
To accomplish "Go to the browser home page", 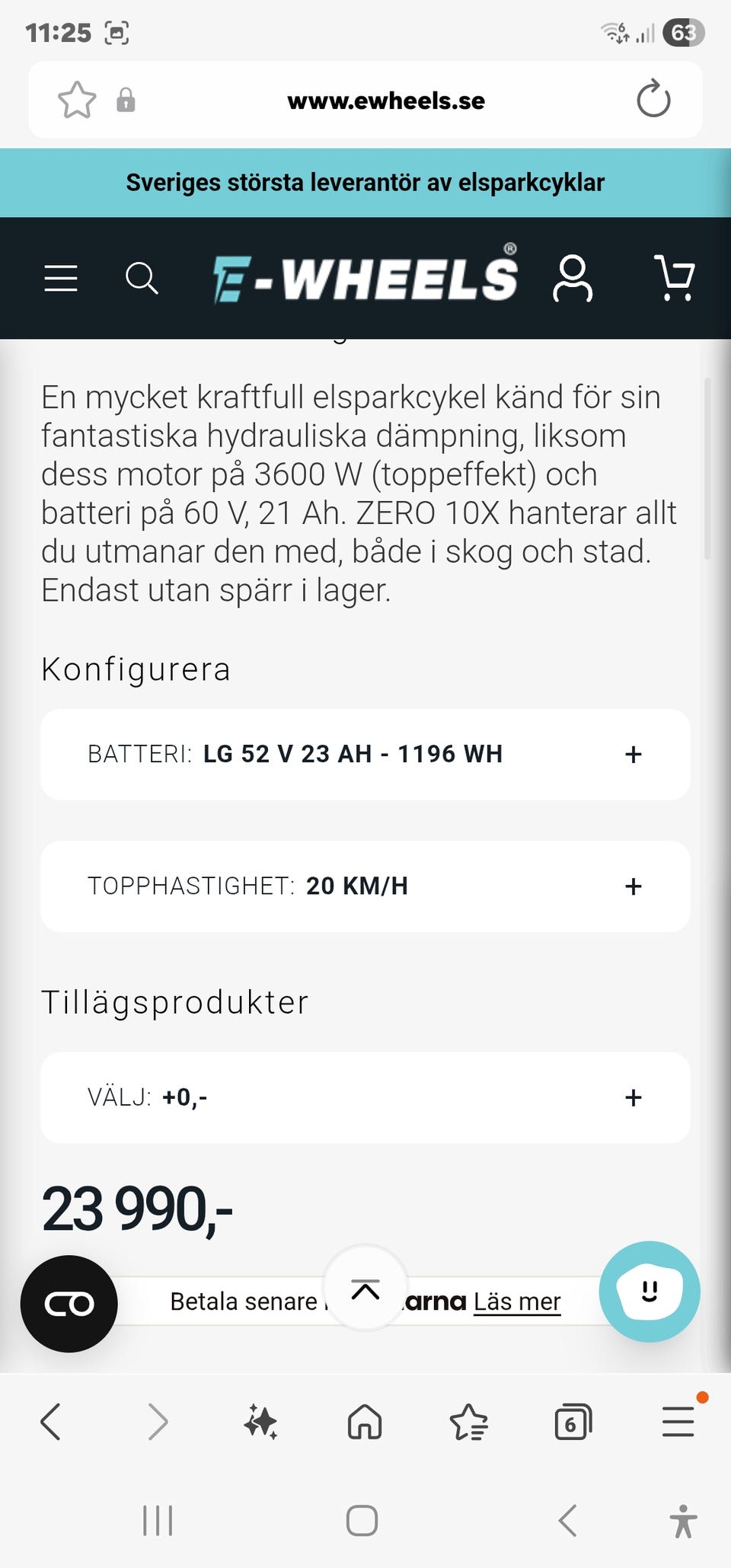I will [365, 1422].
